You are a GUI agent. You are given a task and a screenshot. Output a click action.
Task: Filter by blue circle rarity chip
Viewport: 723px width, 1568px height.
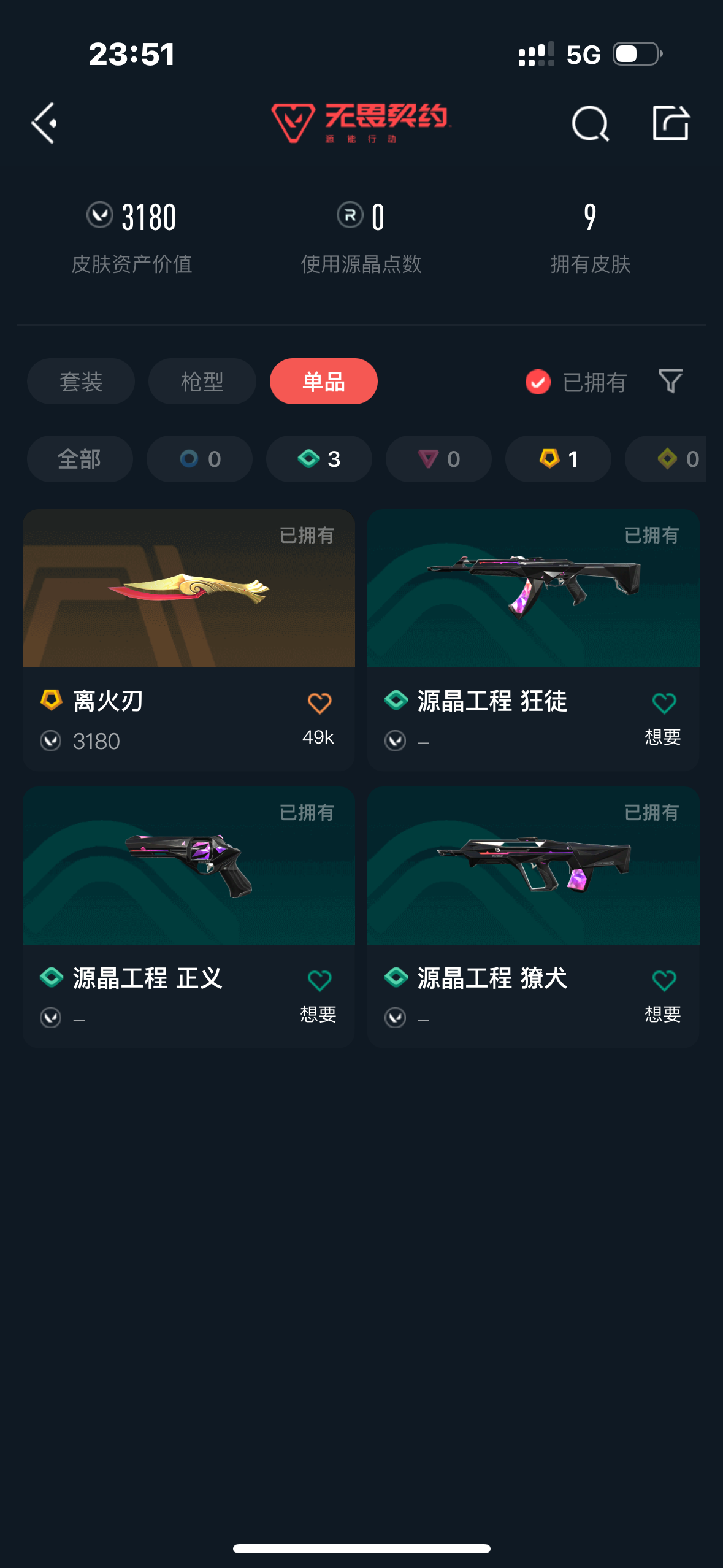click(x=199, y=459)
